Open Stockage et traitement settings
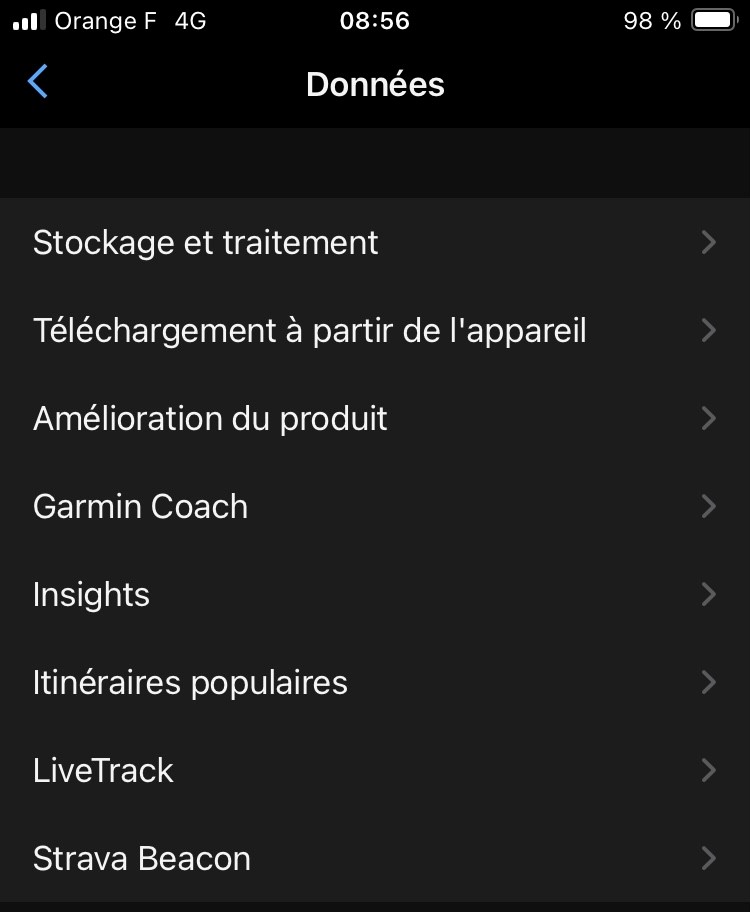750x912 pixels. tap(374, 243)
